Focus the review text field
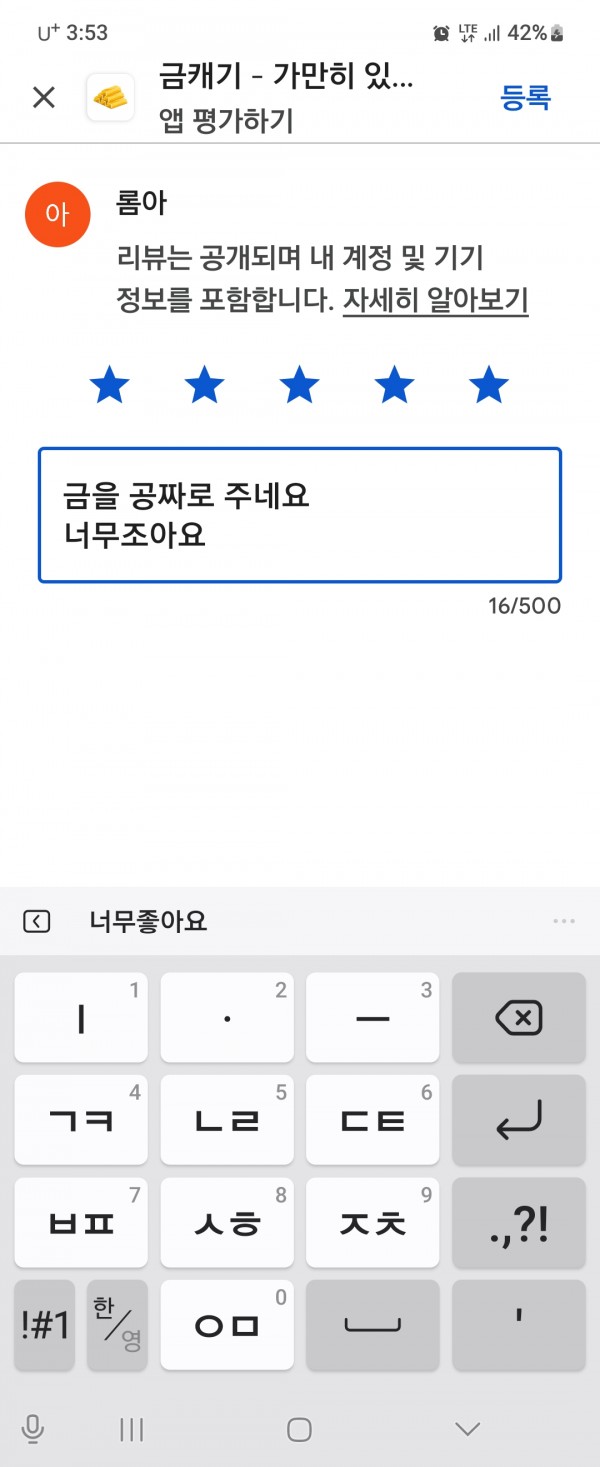Viewport: 600px width, 1467px height. click(x=299, y=515)
